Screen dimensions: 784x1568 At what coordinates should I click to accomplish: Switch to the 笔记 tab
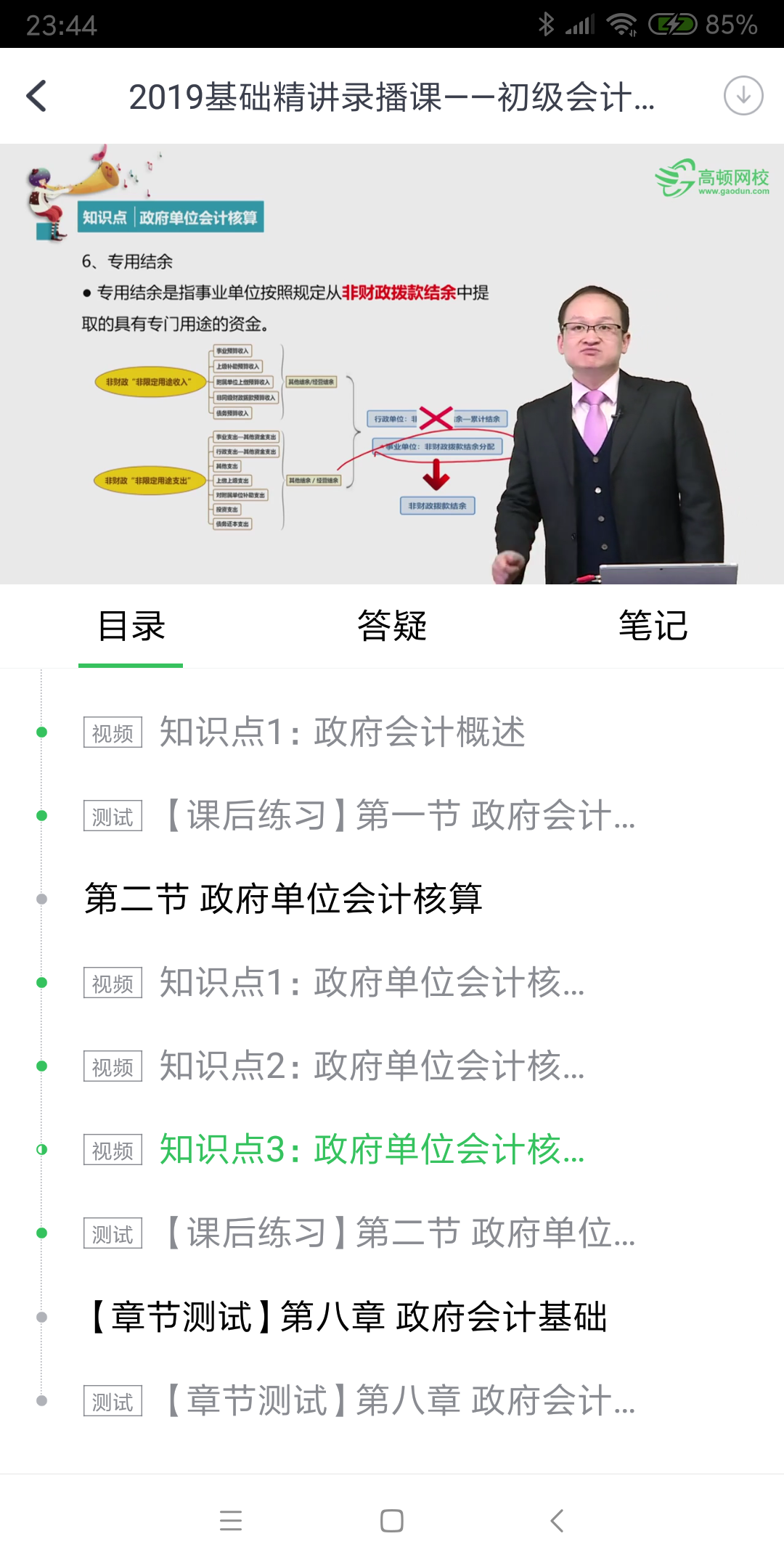[653, 626]
